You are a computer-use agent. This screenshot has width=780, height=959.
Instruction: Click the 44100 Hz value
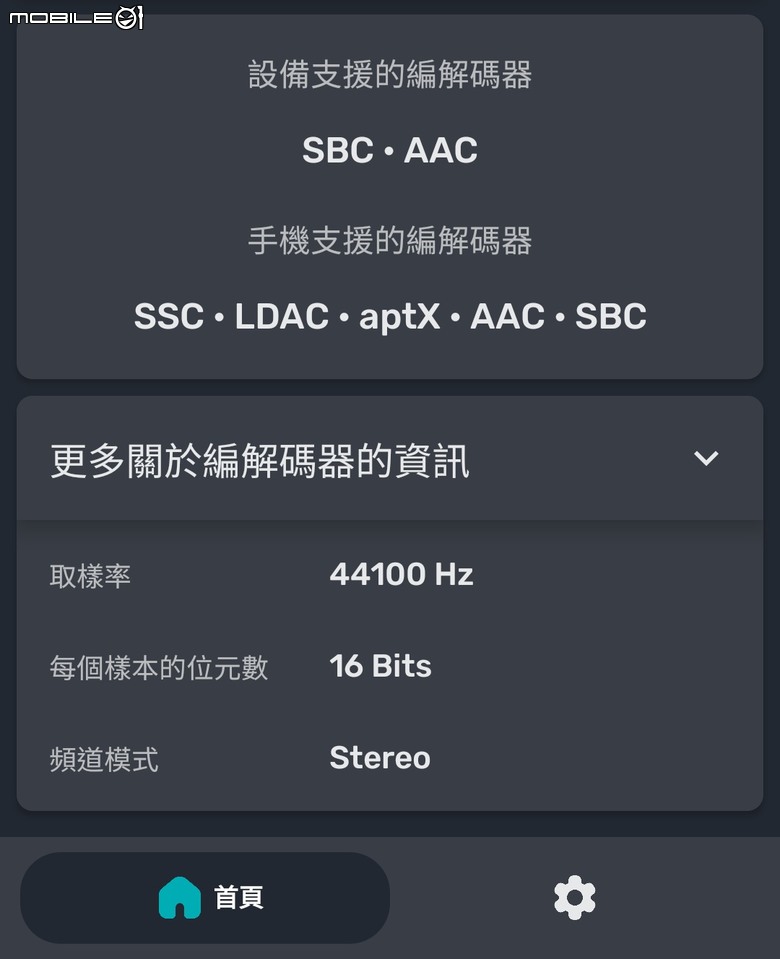tap(401, 574)
